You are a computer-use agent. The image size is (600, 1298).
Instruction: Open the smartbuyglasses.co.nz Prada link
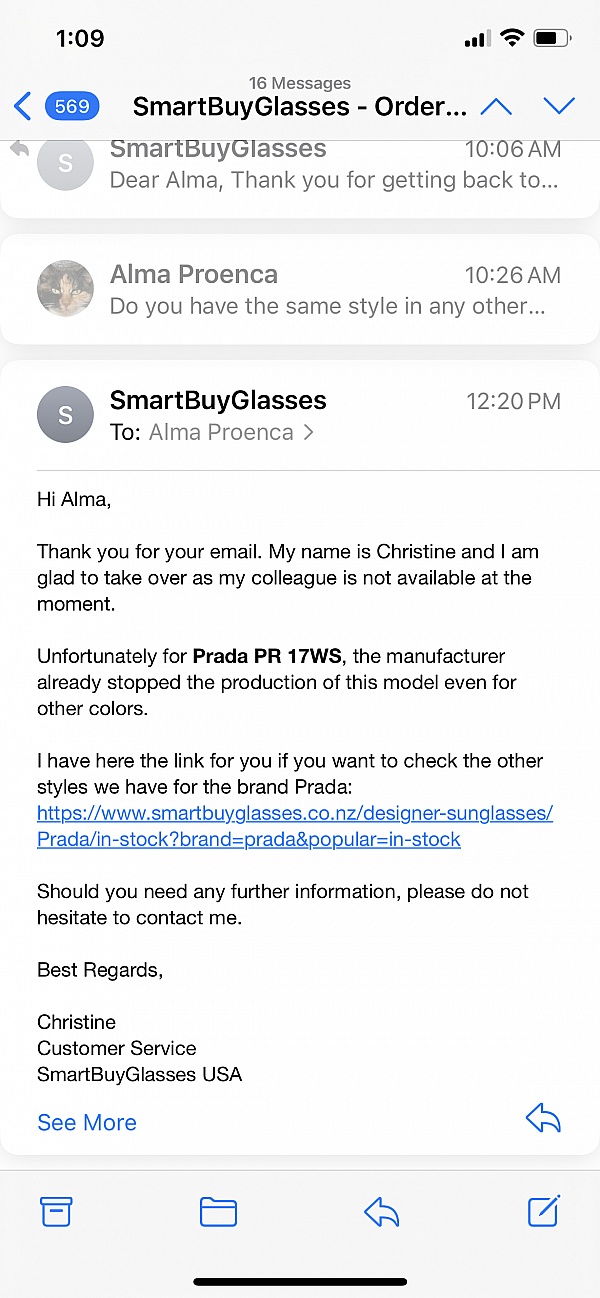coord(295,826)
